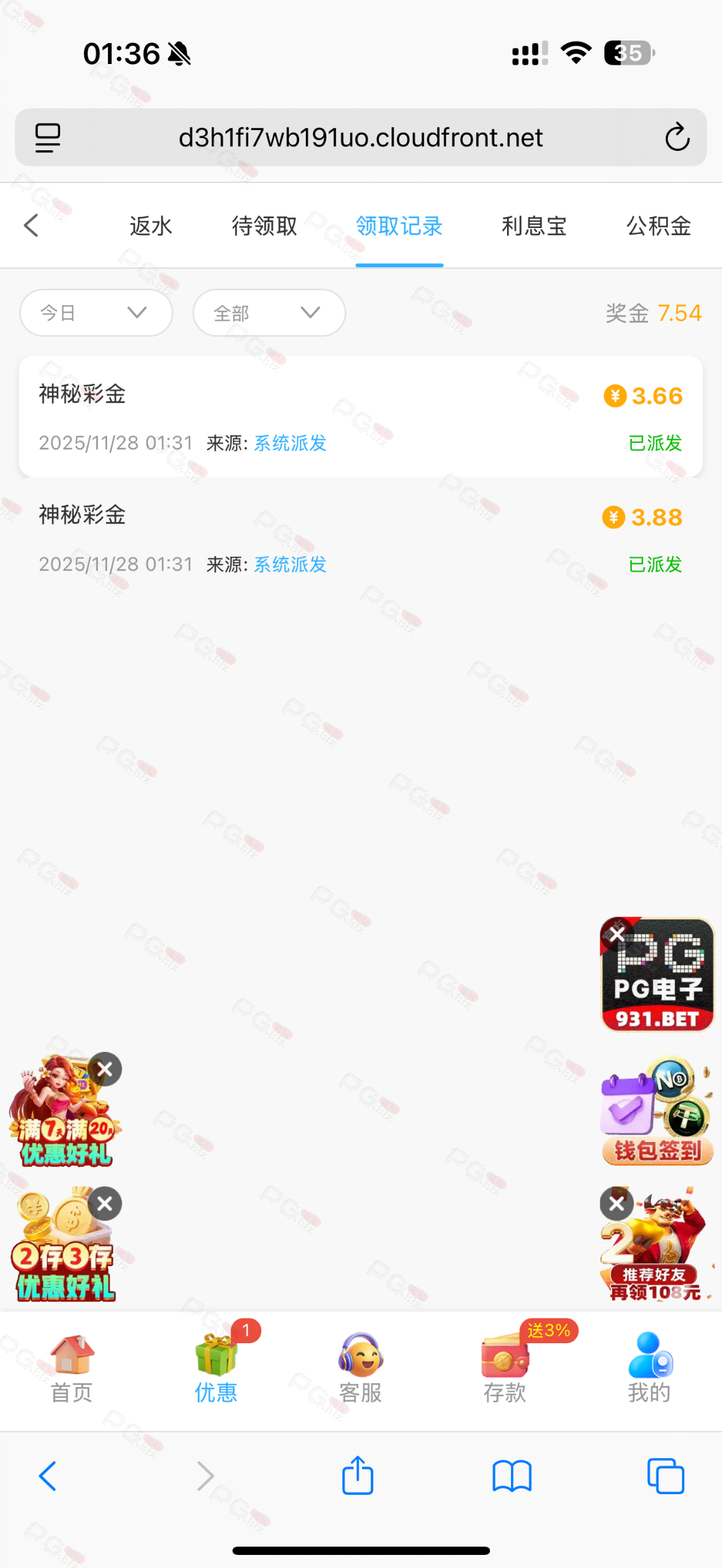This screenshot has height=1568, width=722.
Task: Expand the 今日 date dropdown
Action: pyautogui.click(x=96, y=313)
